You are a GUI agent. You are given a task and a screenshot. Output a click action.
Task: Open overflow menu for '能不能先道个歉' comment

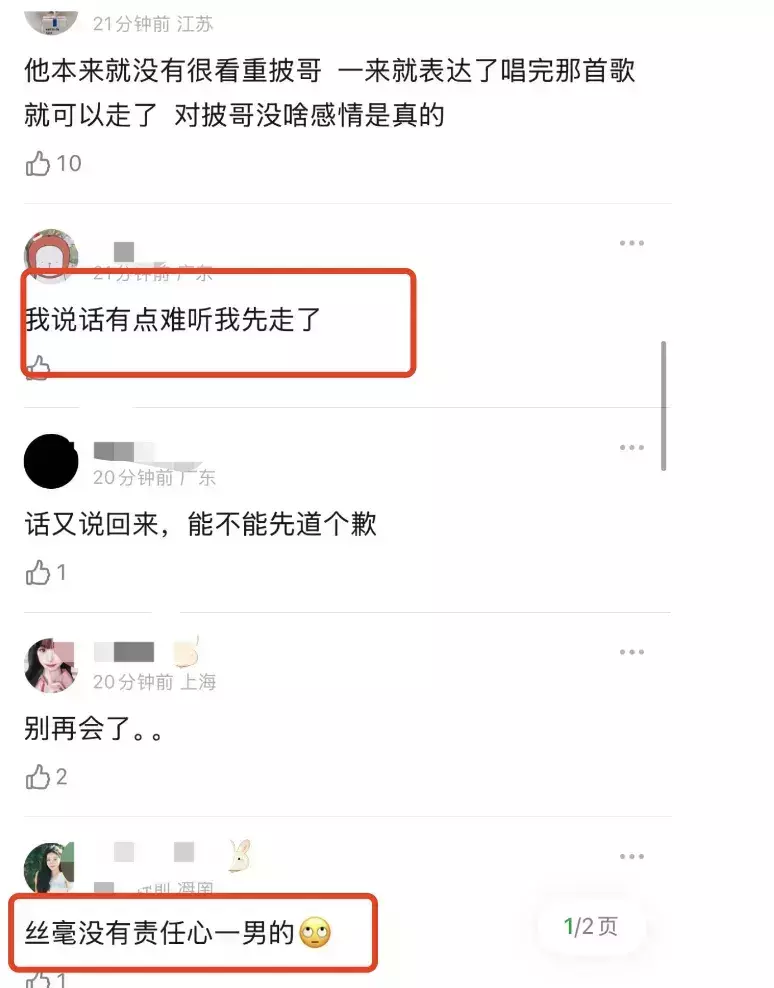click(631, 448)
